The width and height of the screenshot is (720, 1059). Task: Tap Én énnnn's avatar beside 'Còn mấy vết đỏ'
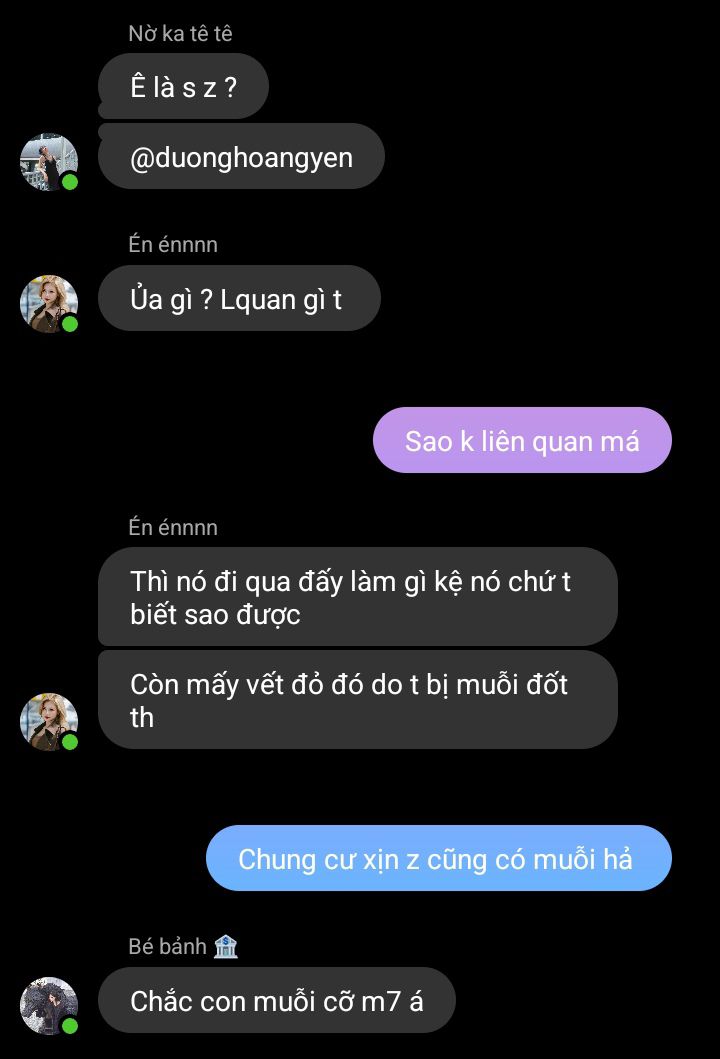coord(49,721)
